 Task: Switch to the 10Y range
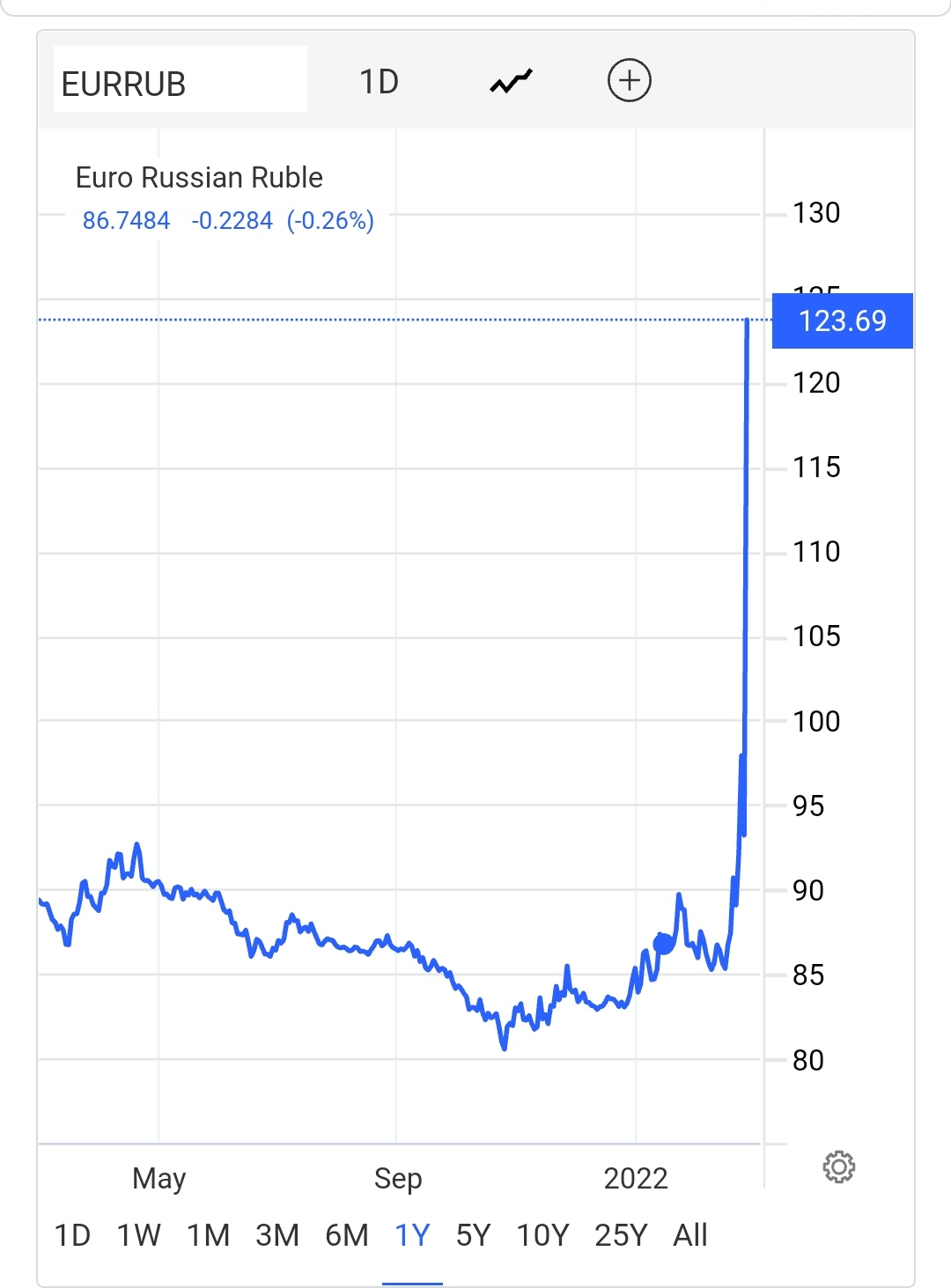coord(542,1235)
